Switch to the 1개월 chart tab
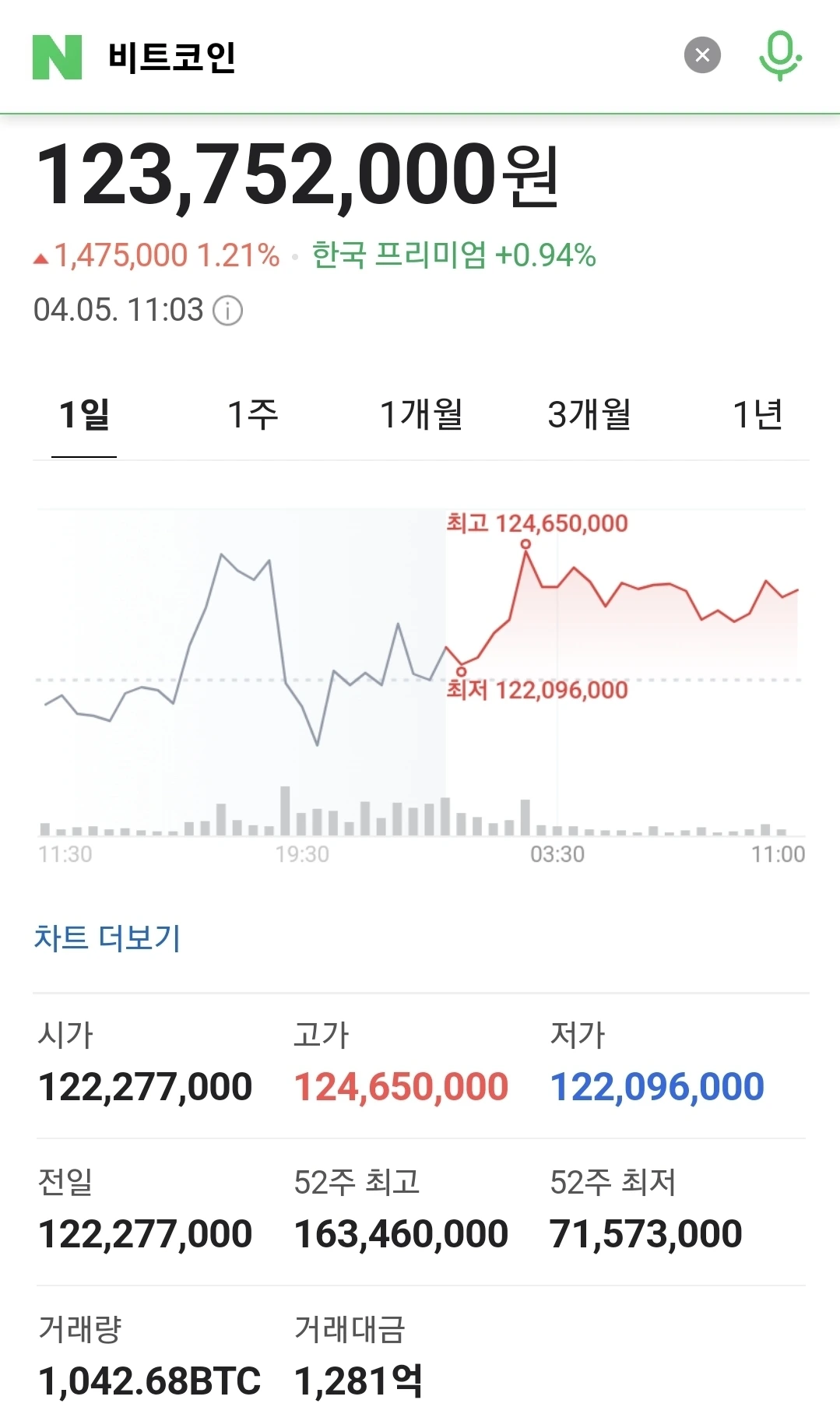This screenshot has width=840, height=1414. (421, 415)
